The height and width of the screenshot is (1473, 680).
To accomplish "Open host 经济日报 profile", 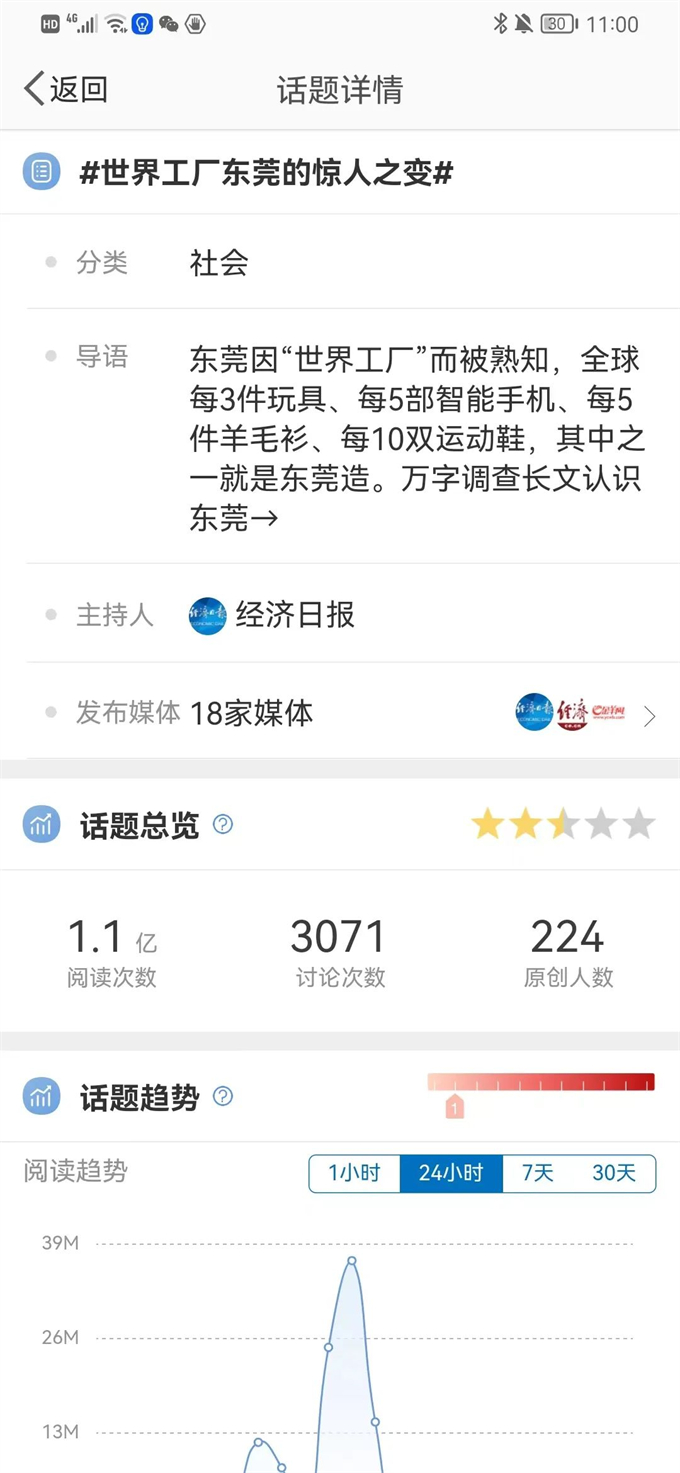I will click(272, 615).
